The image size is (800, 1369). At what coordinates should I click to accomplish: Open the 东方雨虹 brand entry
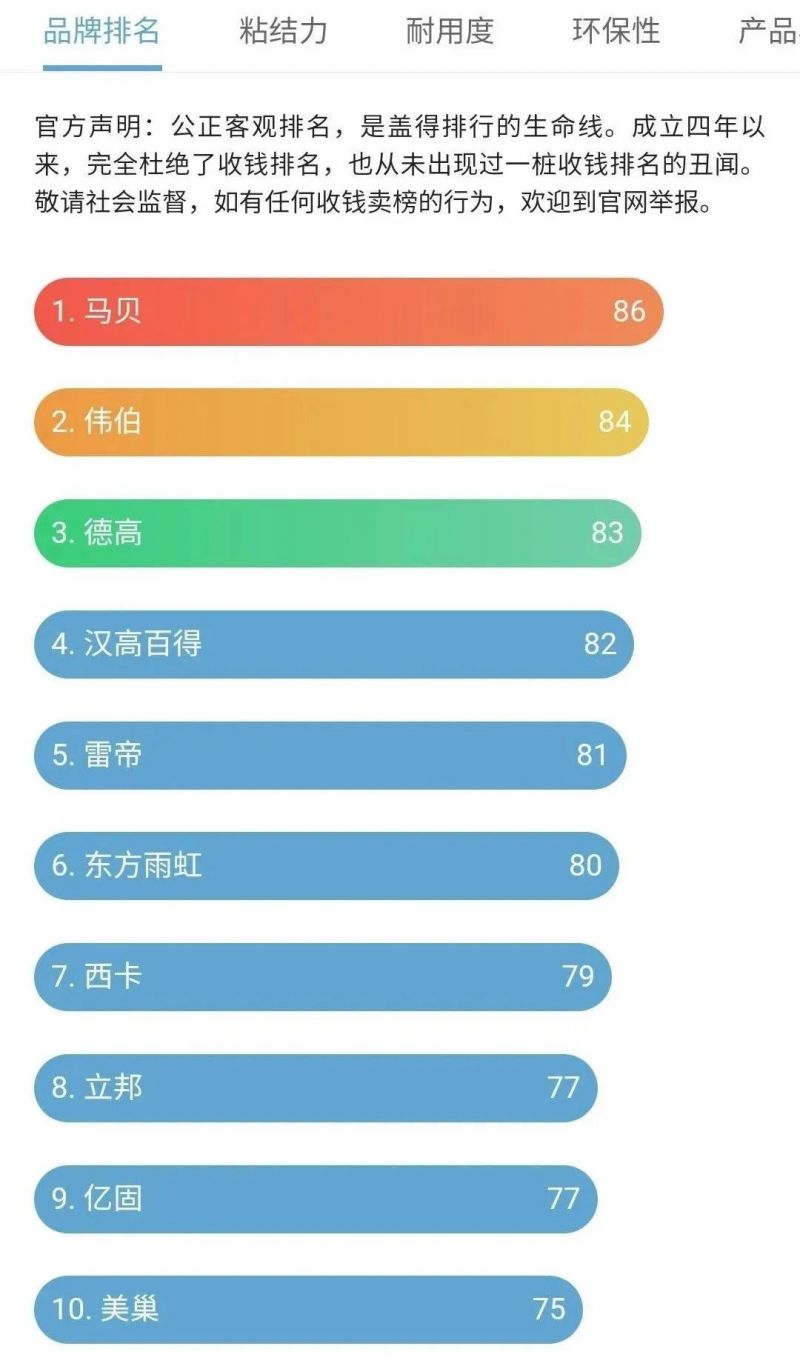tap(328, 866)
